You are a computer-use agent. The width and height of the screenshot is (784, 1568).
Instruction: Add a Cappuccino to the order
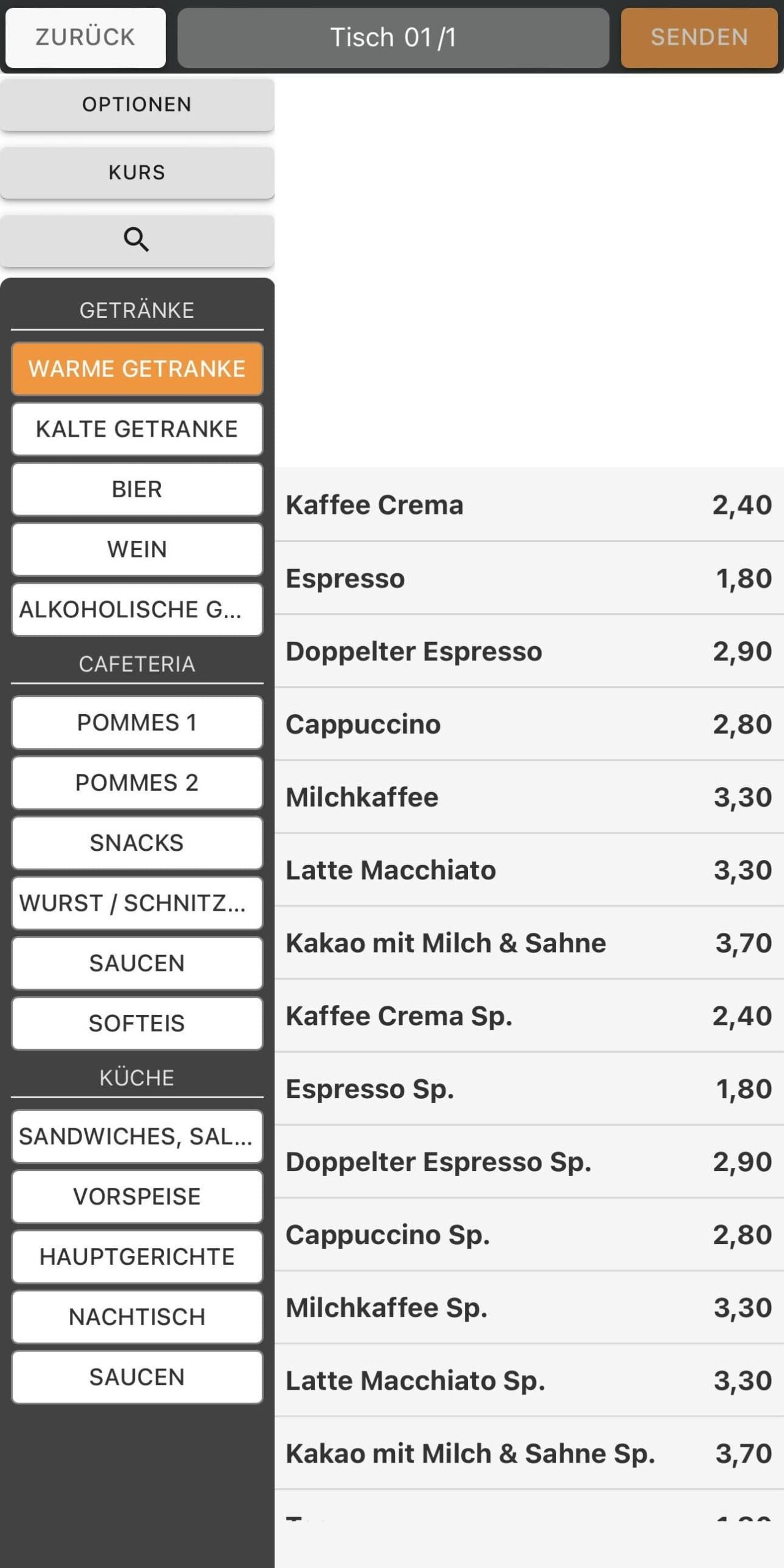click(529, 724)
